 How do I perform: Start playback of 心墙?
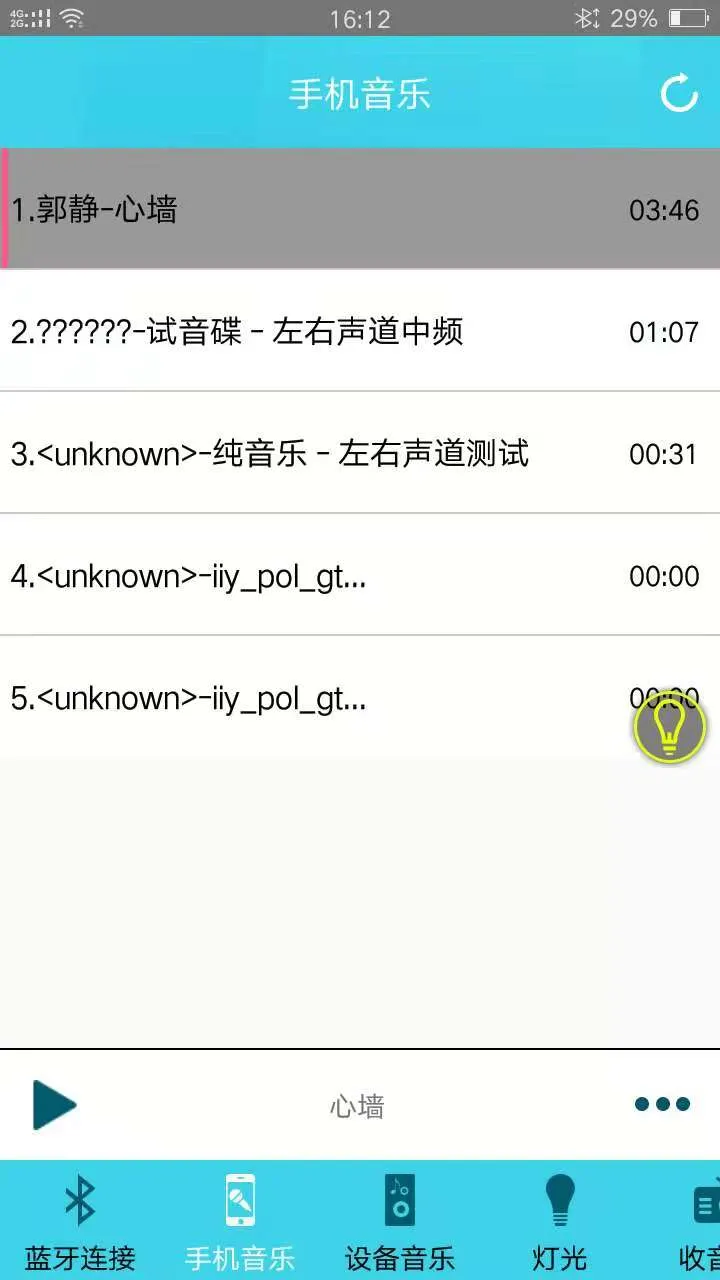tap(54, 1104)
